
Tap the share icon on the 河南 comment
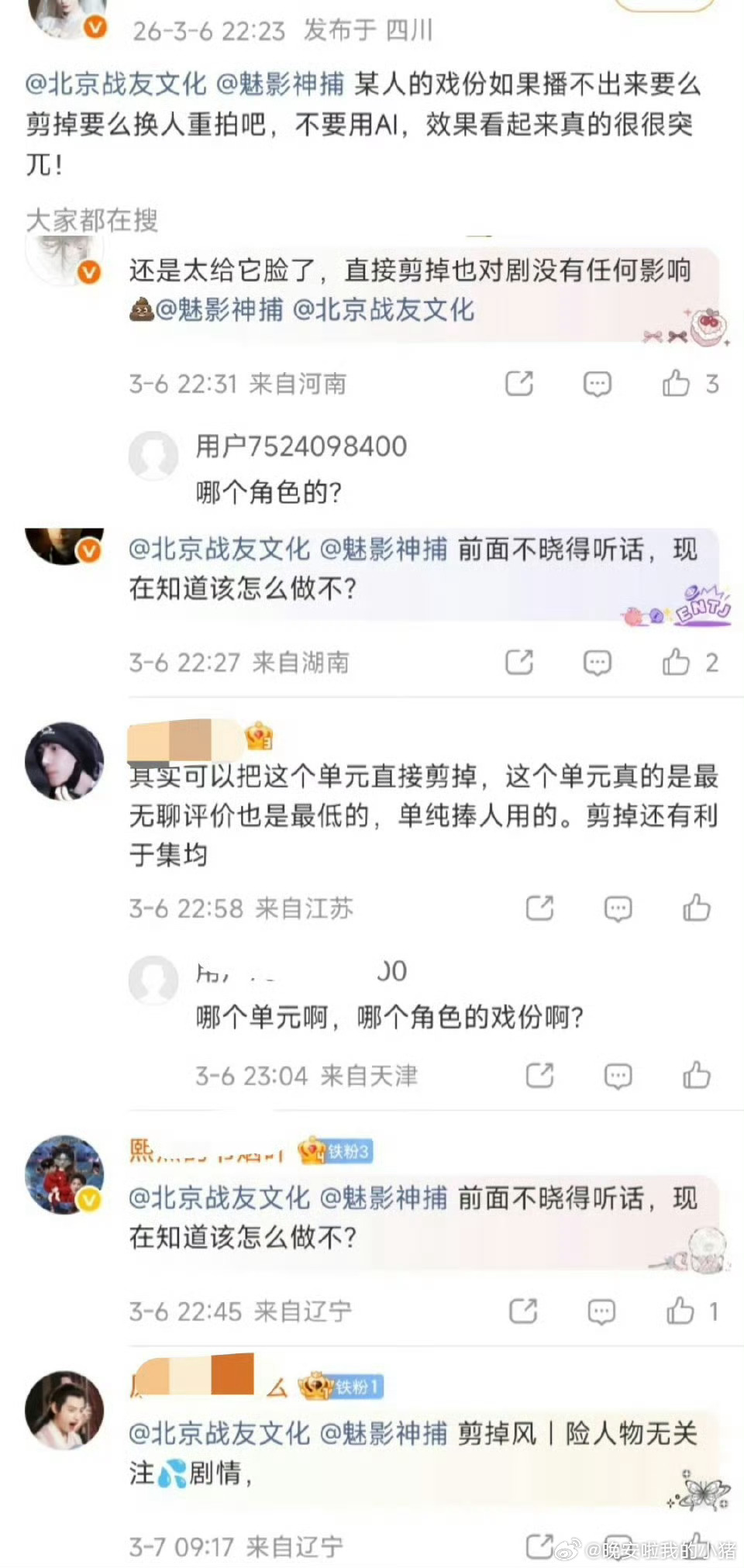tap(520, 384)
